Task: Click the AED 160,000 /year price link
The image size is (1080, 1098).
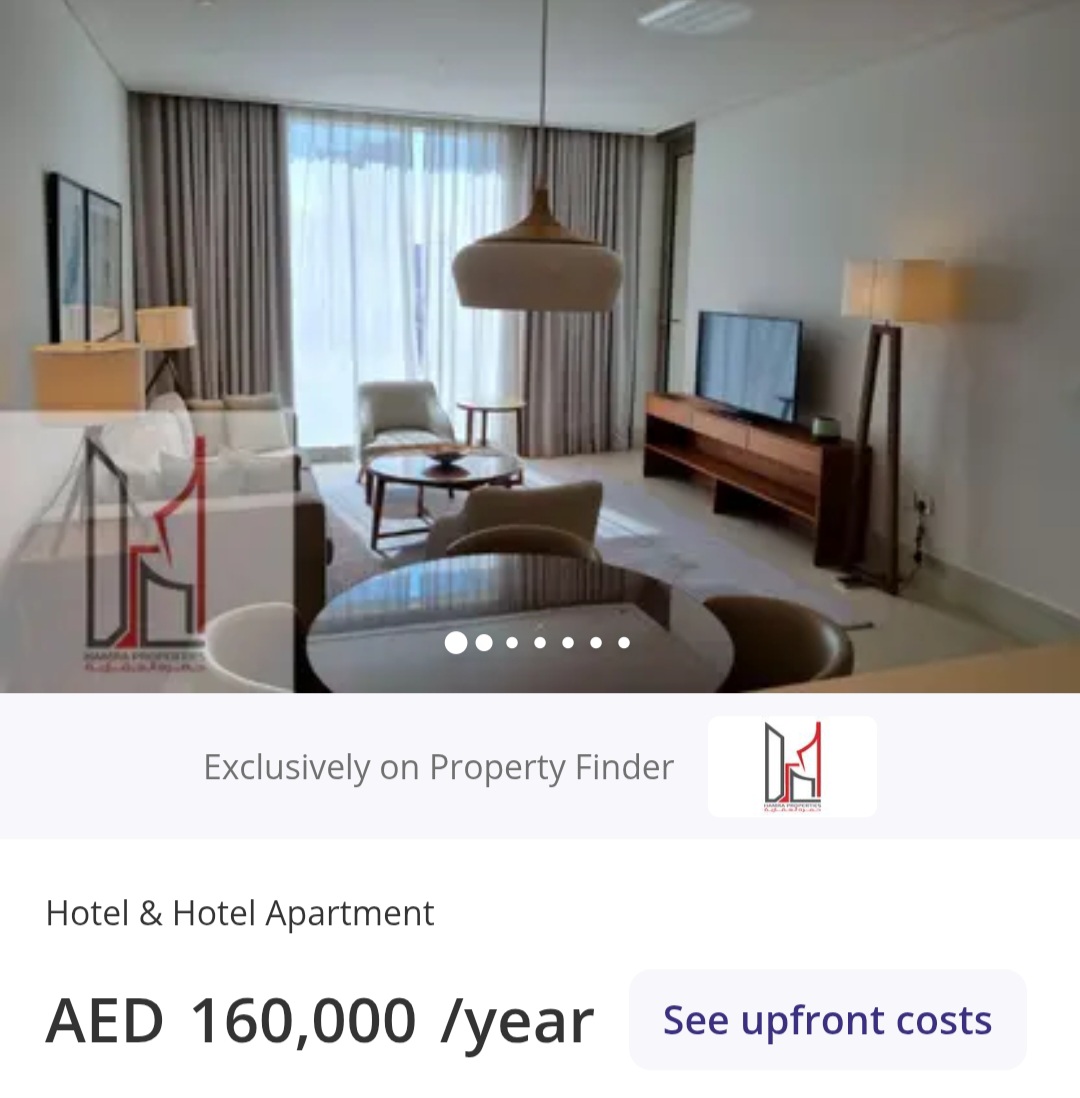Action: pos(318,1019)
